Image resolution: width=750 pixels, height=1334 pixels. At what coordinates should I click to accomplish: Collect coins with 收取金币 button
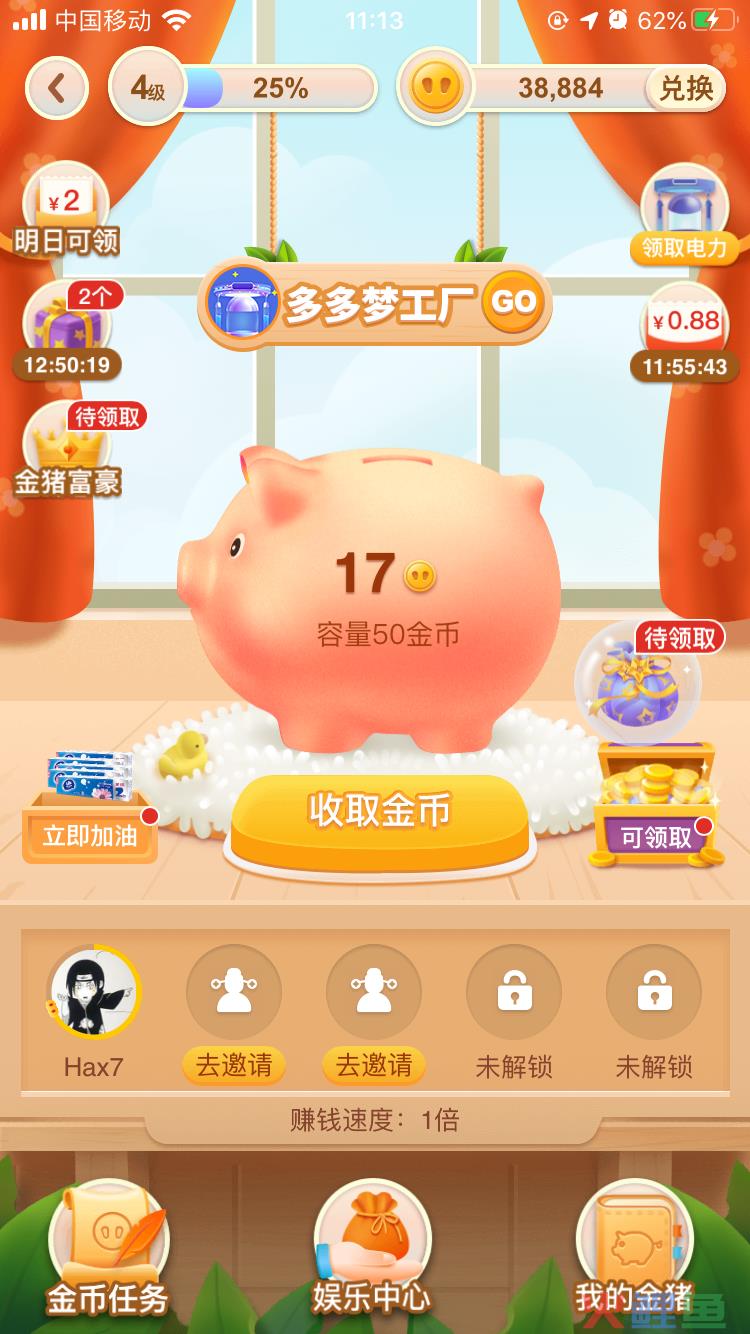379,812
